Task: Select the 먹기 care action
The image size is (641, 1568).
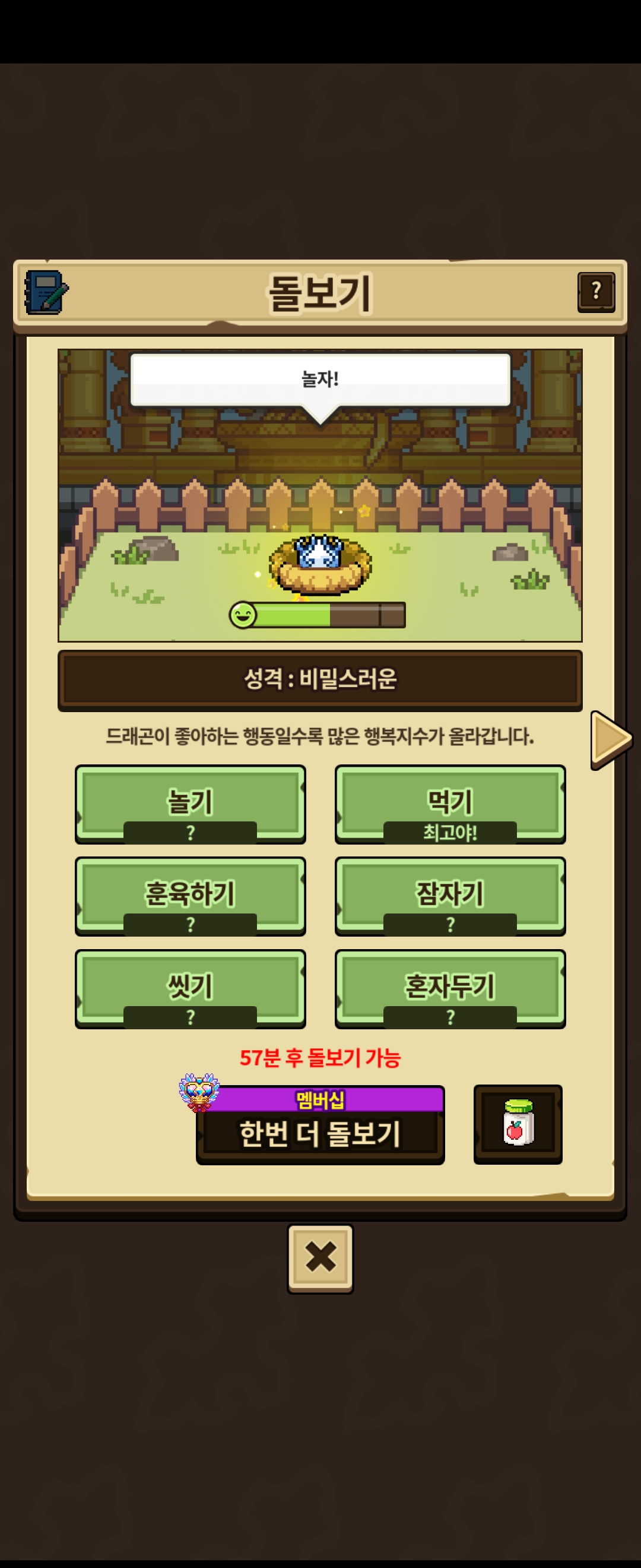Action: tap(450, 804)
